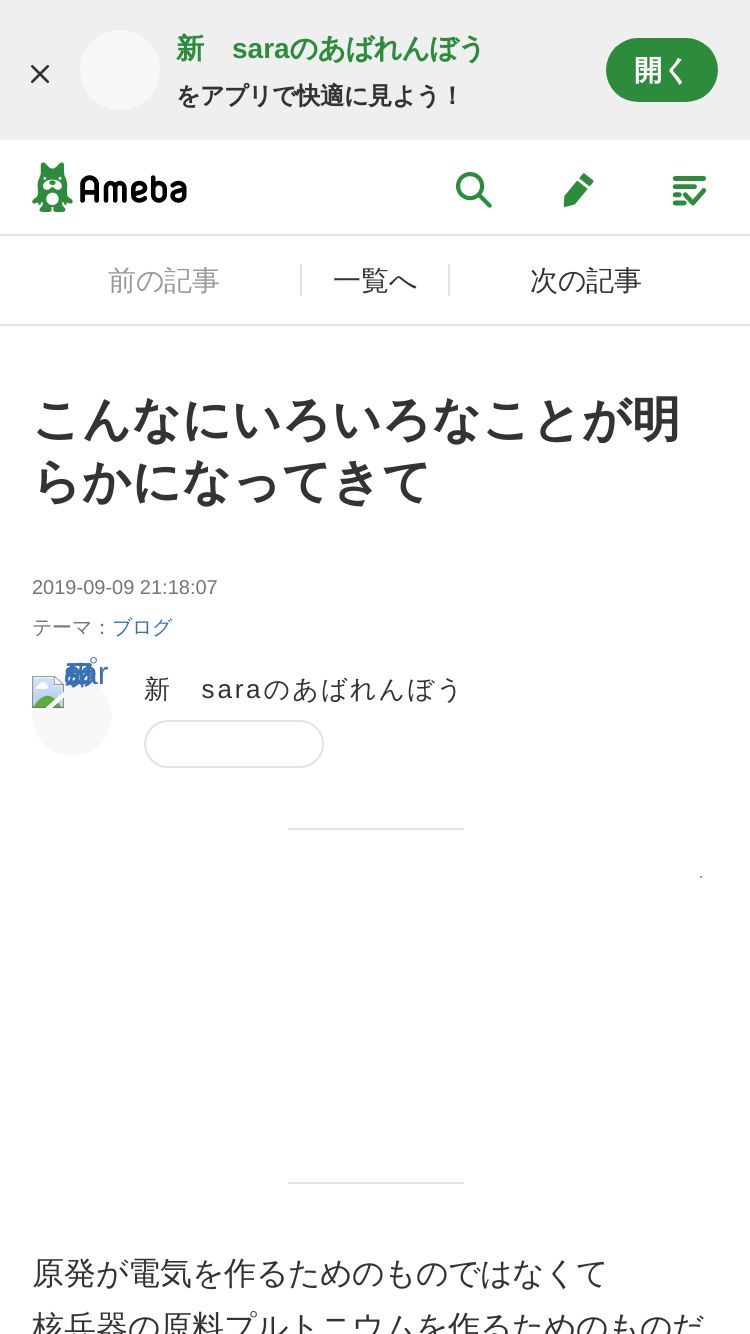Go to 前の記事 (previous article)
Screen dimensions: 750x1334
click(x=163, y=280)
